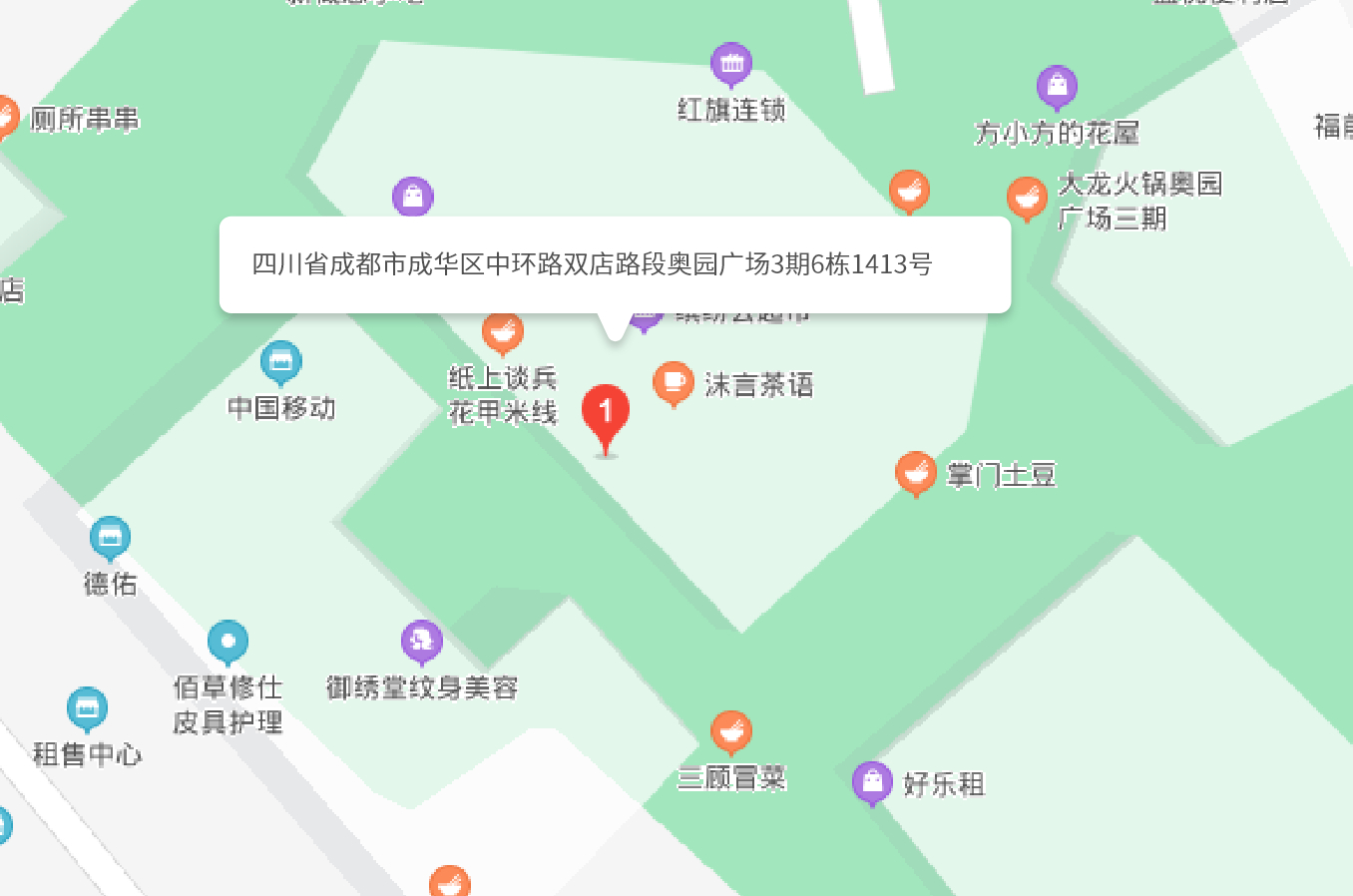Select the 沫言茶语 cafe marker
Viewport: 1353px width, 896px height.
[x=674, y=382]
